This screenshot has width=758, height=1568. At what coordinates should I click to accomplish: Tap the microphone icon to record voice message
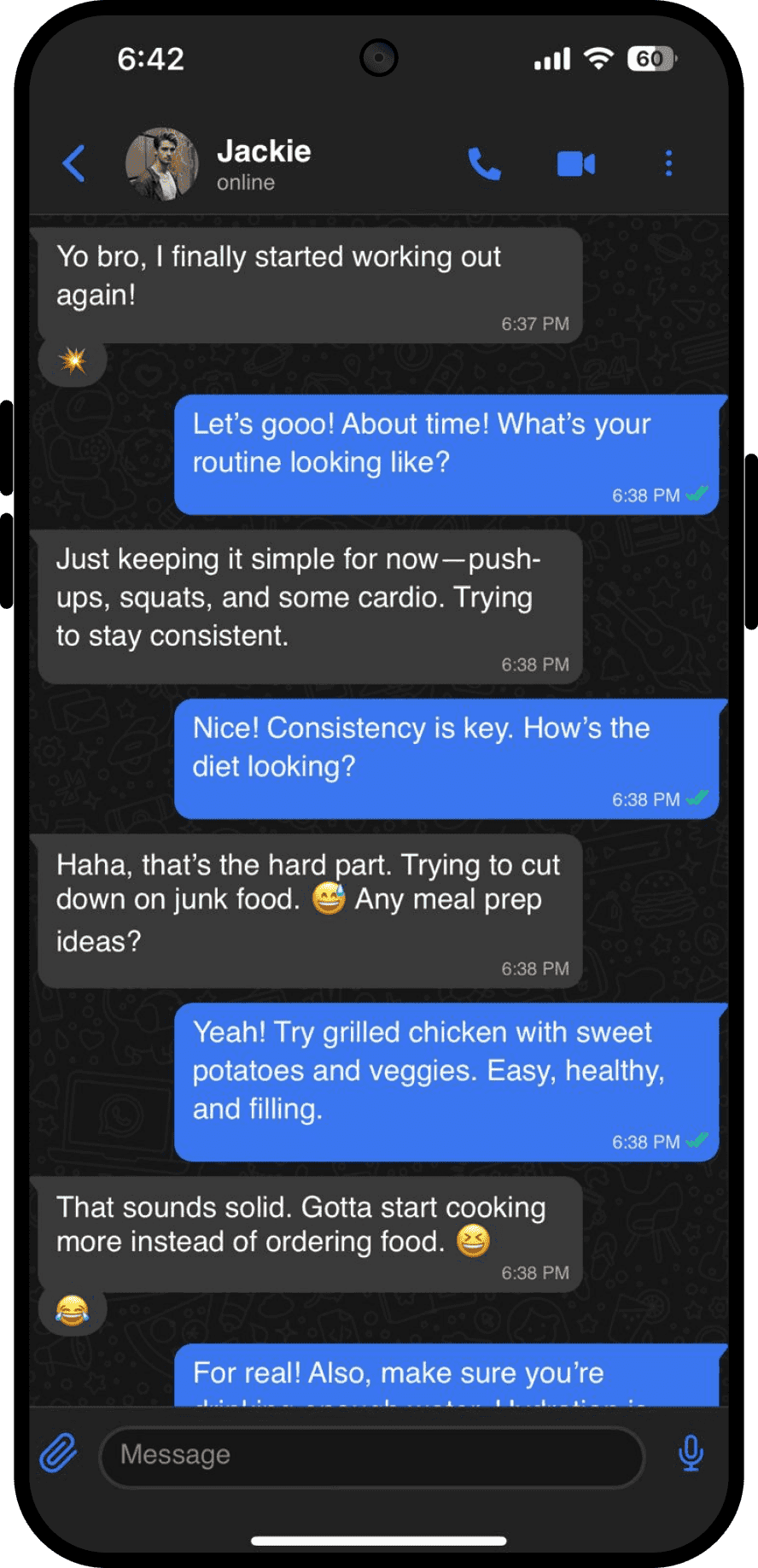click(x=690, y=1454)
